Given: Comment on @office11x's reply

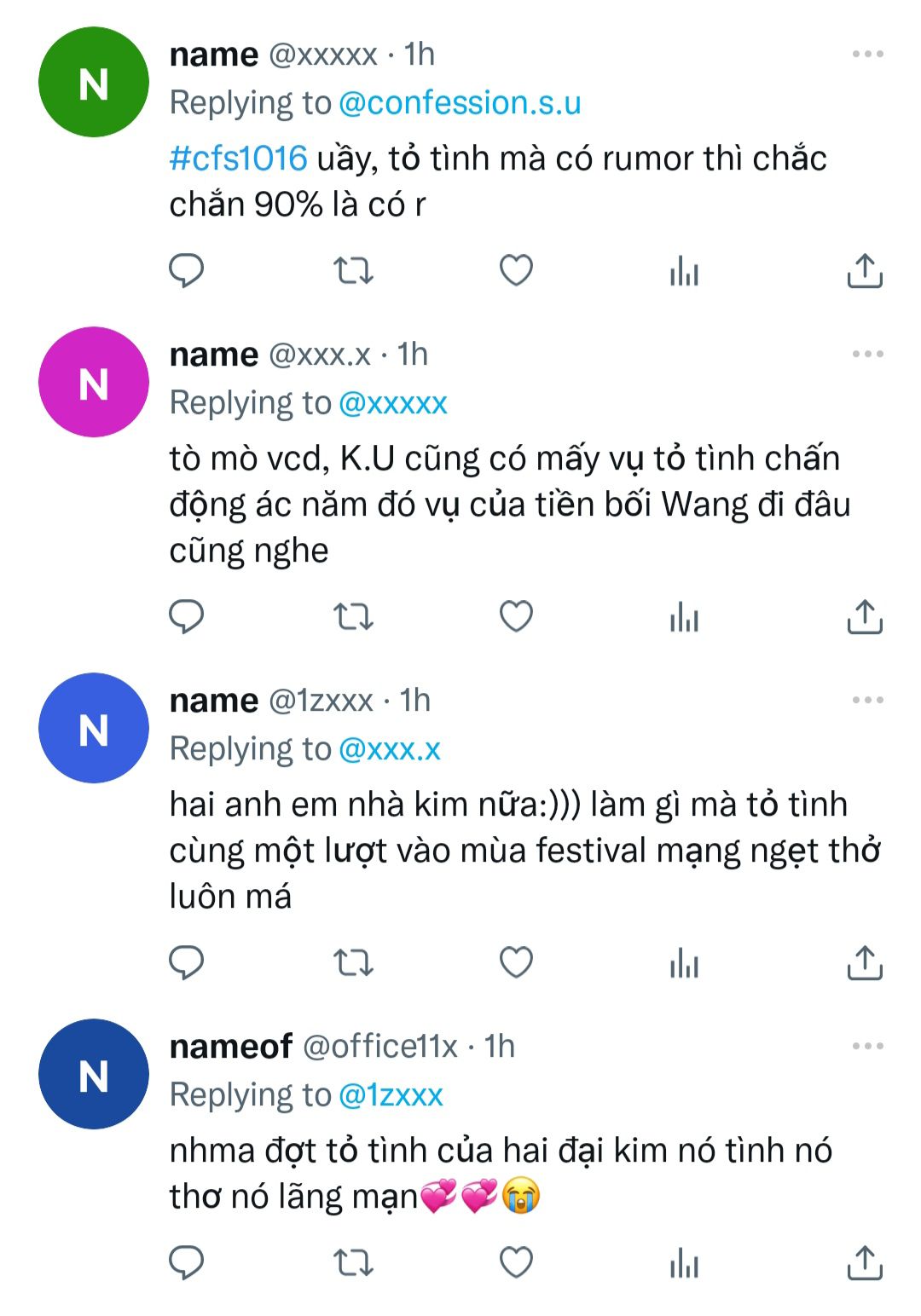Looking at the screenshot, I should pyautogui.click(x=186, y=1262).
